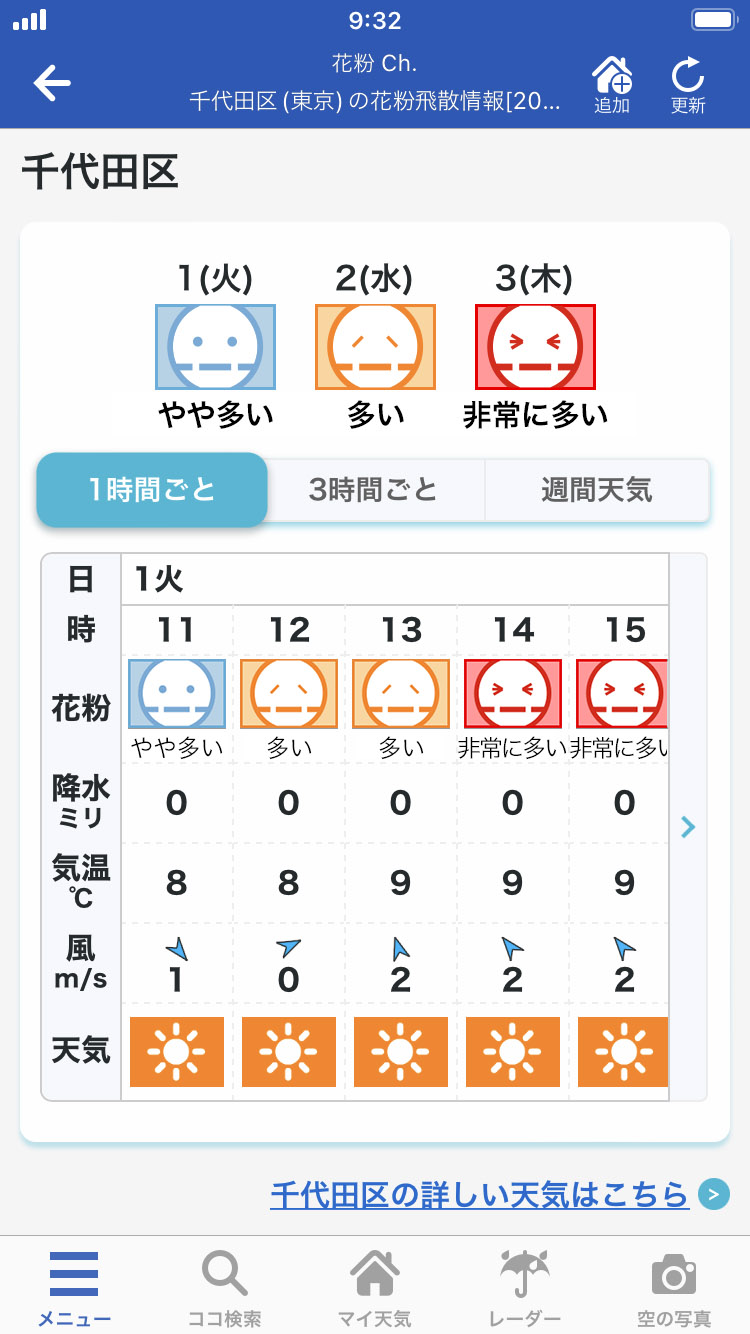This screenshot has width=750, height=1334.
Task: Select the 非常に多い pollen icon for 3(木)
Action: tap(536, 345)
